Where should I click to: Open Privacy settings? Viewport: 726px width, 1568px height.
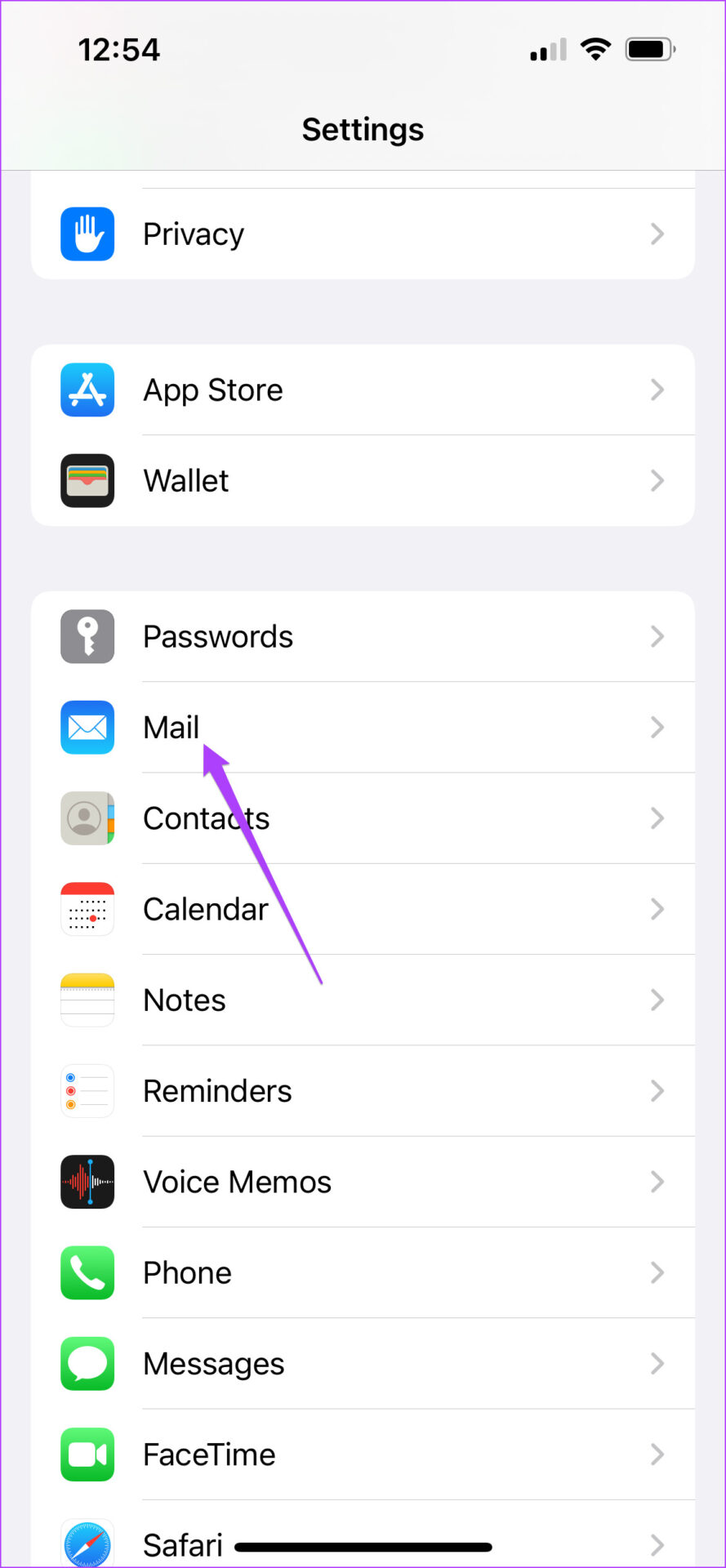point(363,234)
